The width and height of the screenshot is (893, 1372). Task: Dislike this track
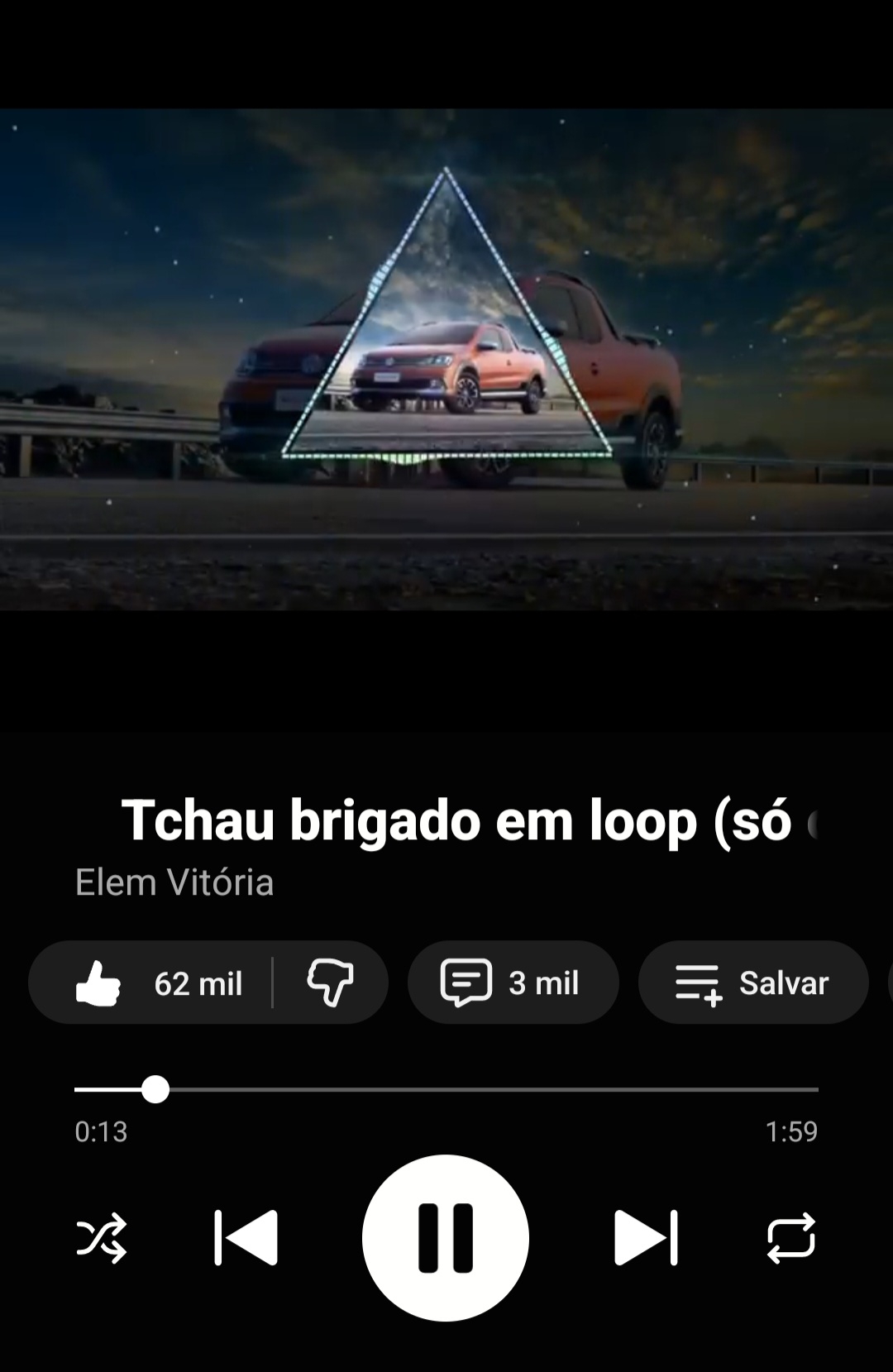tap(331, 982)
